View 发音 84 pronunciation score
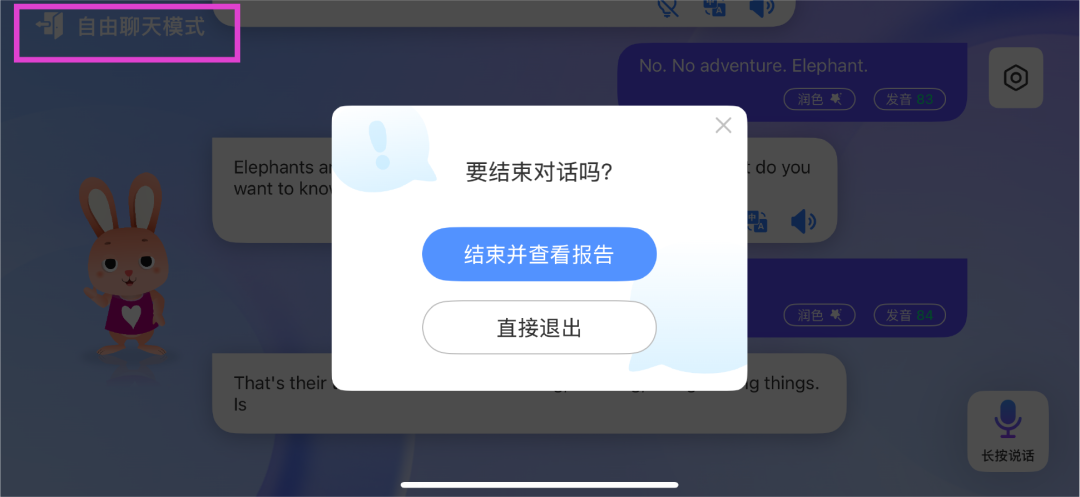This screenshot has height=497, width=1080. tap(908, 315)
